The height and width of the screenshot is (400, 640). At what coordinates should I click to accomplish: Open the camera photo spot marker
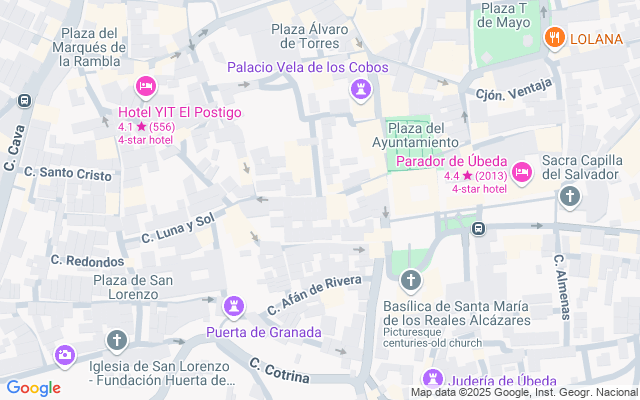tap(66, 355)
